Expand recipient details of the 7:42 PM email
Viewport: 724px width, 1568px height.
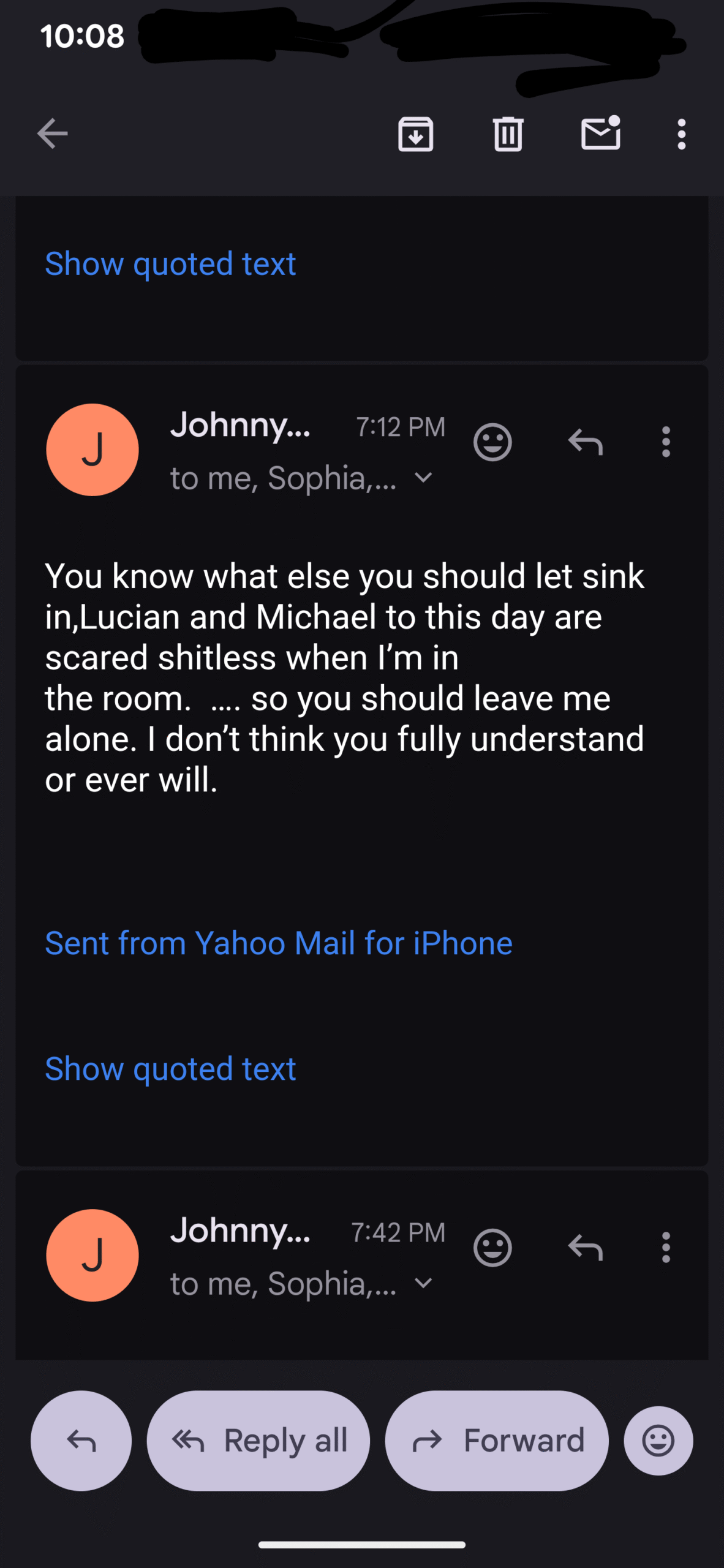click(423, 1283)
